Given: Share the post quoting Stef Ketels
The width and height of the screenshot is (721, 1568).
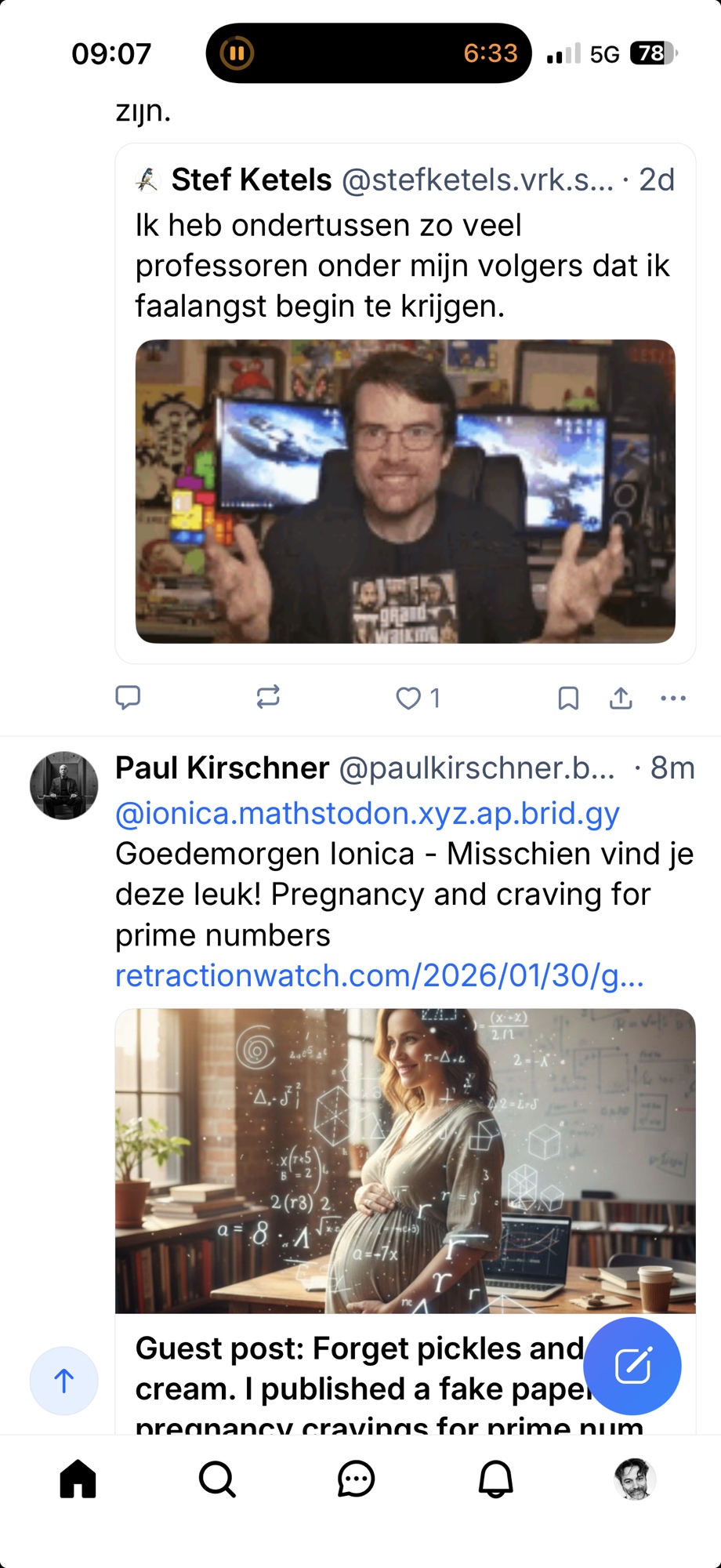Looking at the screenshot, I should point(621,698).
